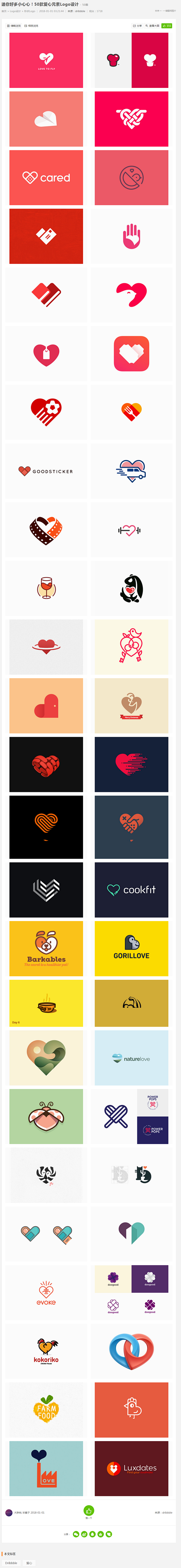This screenshot has width=181, height=1568.
Task: Open the kokoriko rooster logo image
Action: pyautogui.click(x=46, y=1352)
